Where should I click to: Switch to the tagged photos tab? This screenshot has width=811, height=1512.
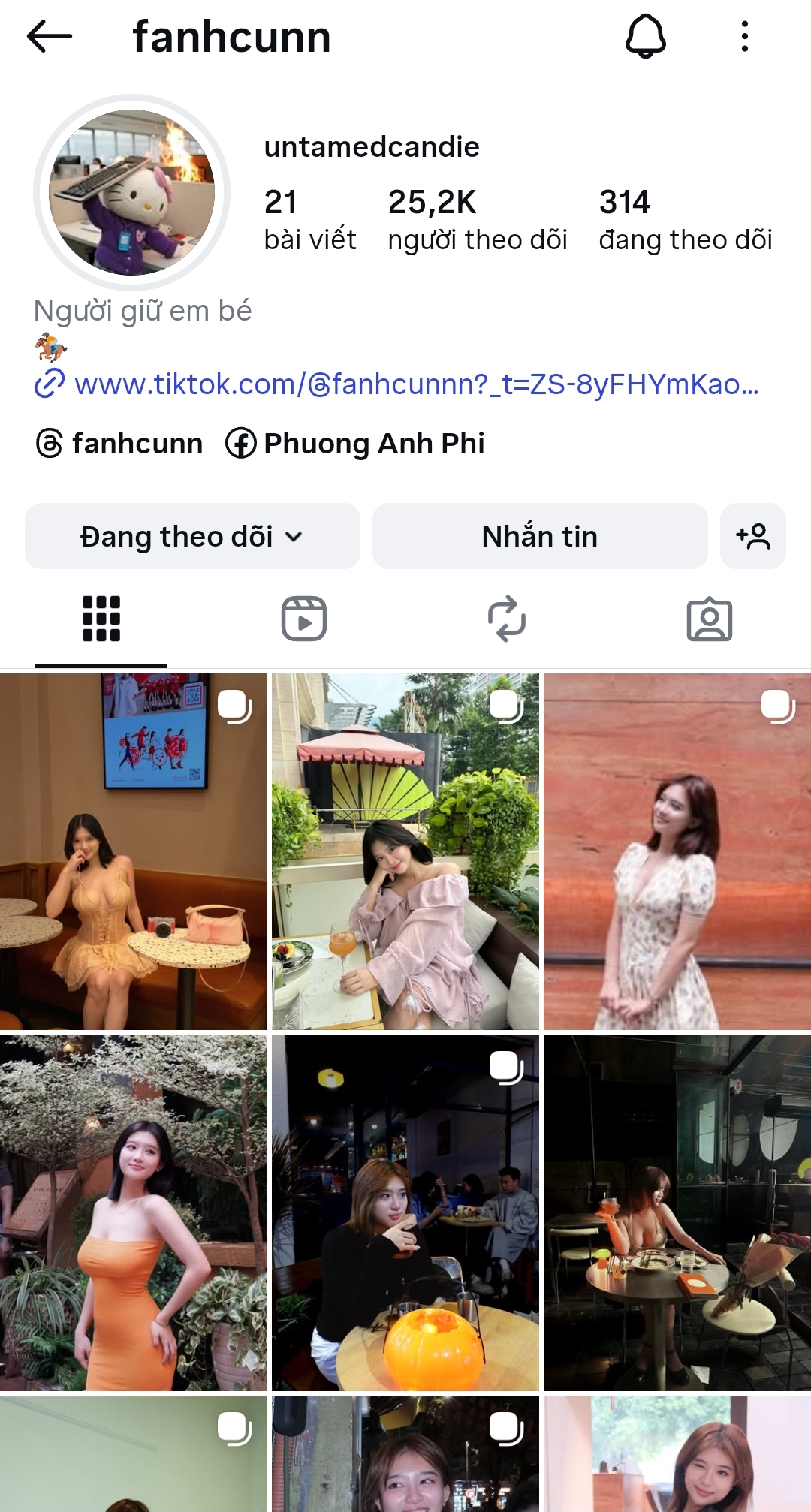(x=709, y=619)
